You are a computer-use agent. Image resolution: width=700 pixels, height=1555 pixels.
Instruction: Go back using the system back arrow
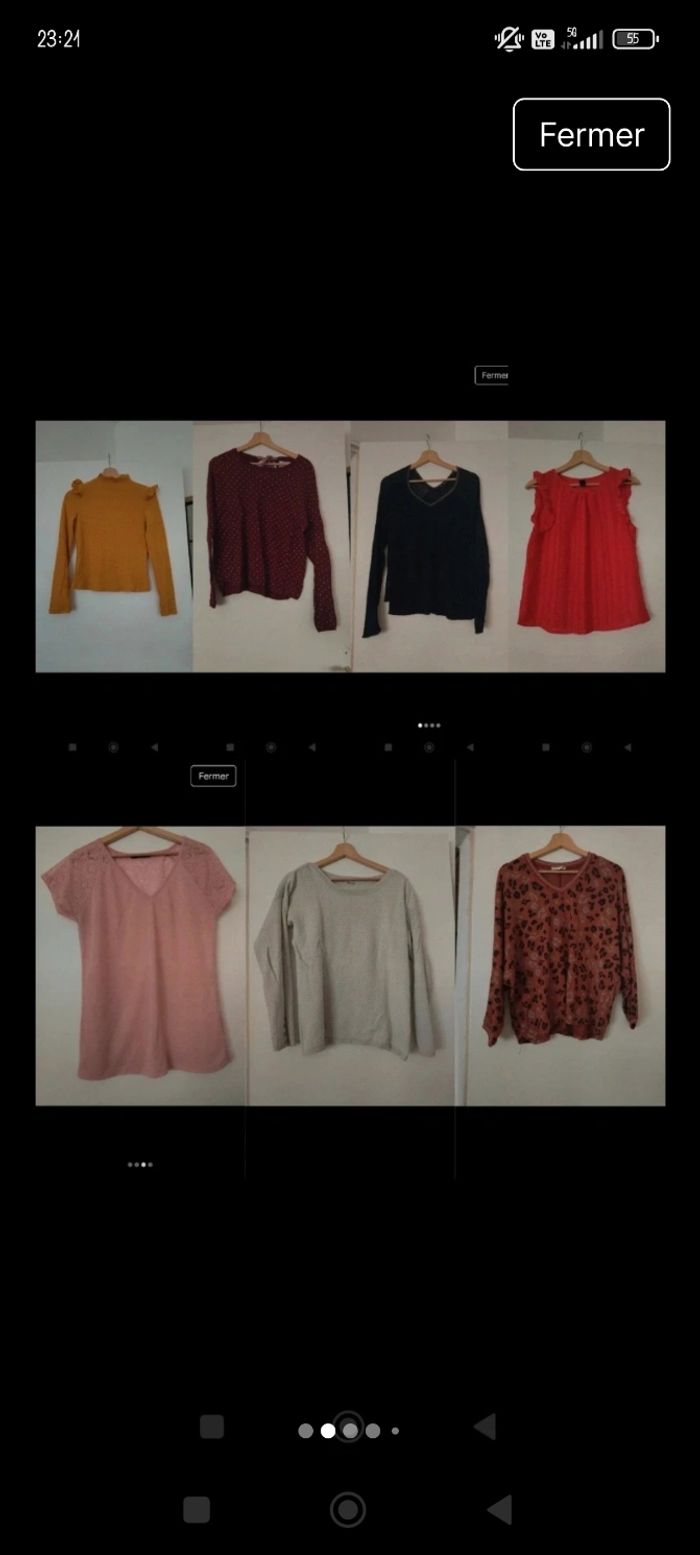coord(499,1509)
